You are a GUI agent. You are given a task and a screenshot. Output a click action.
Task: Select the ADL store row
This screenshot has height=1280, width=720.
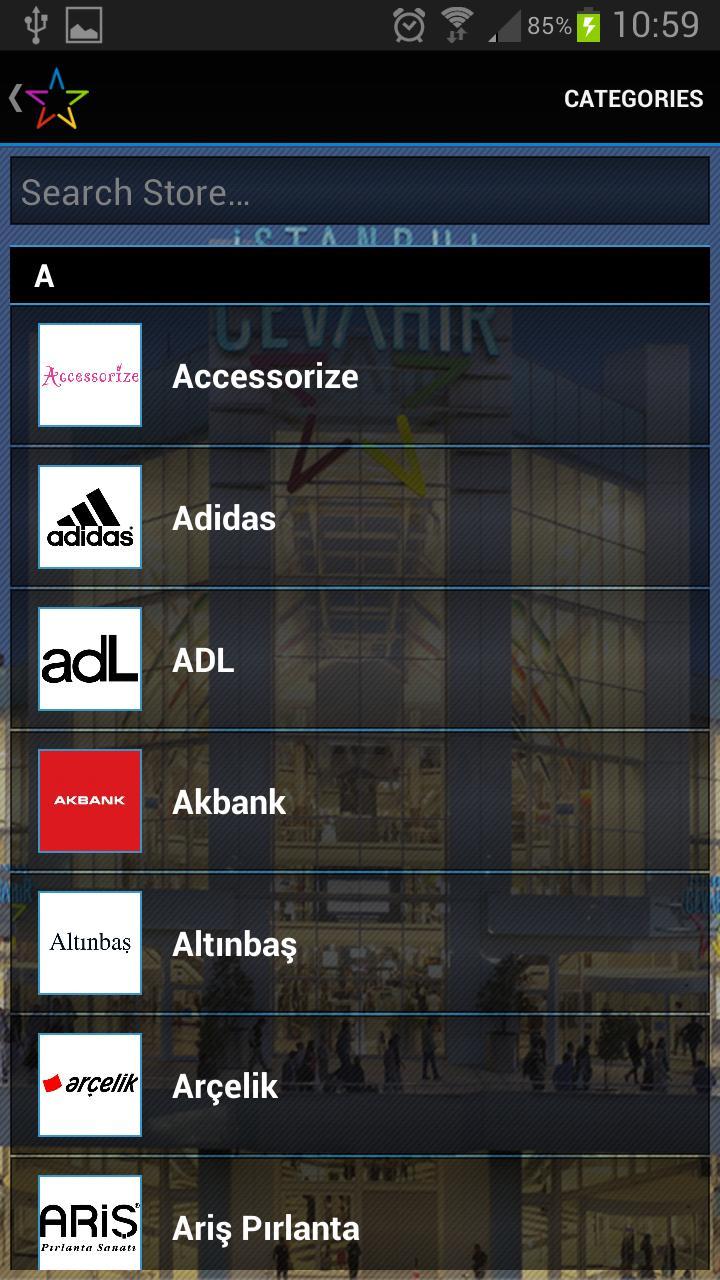tap(360, 660)
